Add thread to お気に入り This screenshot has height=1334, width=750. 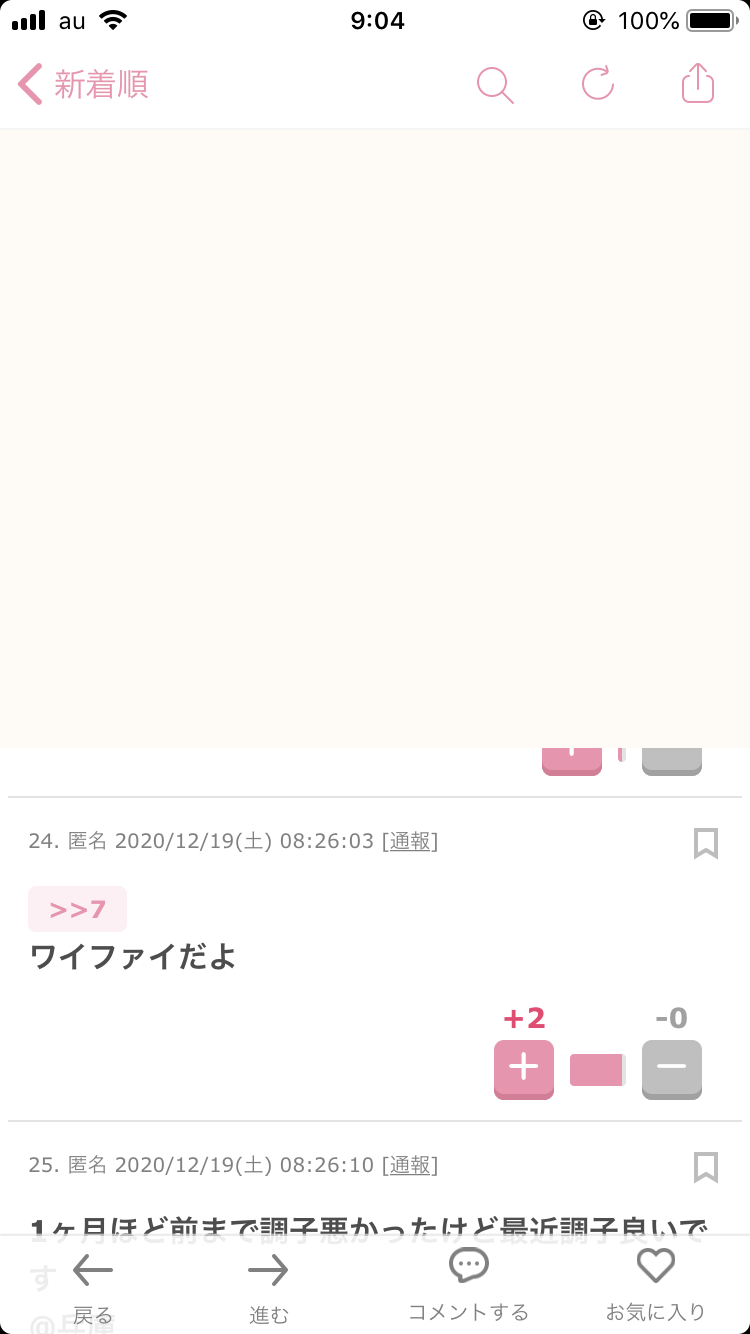tap(656, 1286)
